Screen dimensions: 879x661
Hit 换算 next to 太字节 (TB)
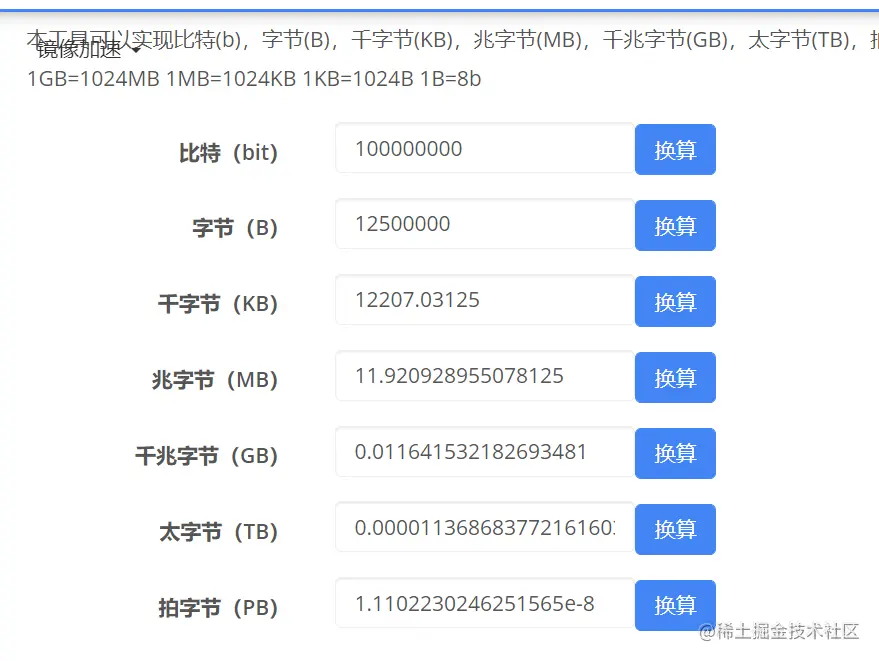pos(675,530)
